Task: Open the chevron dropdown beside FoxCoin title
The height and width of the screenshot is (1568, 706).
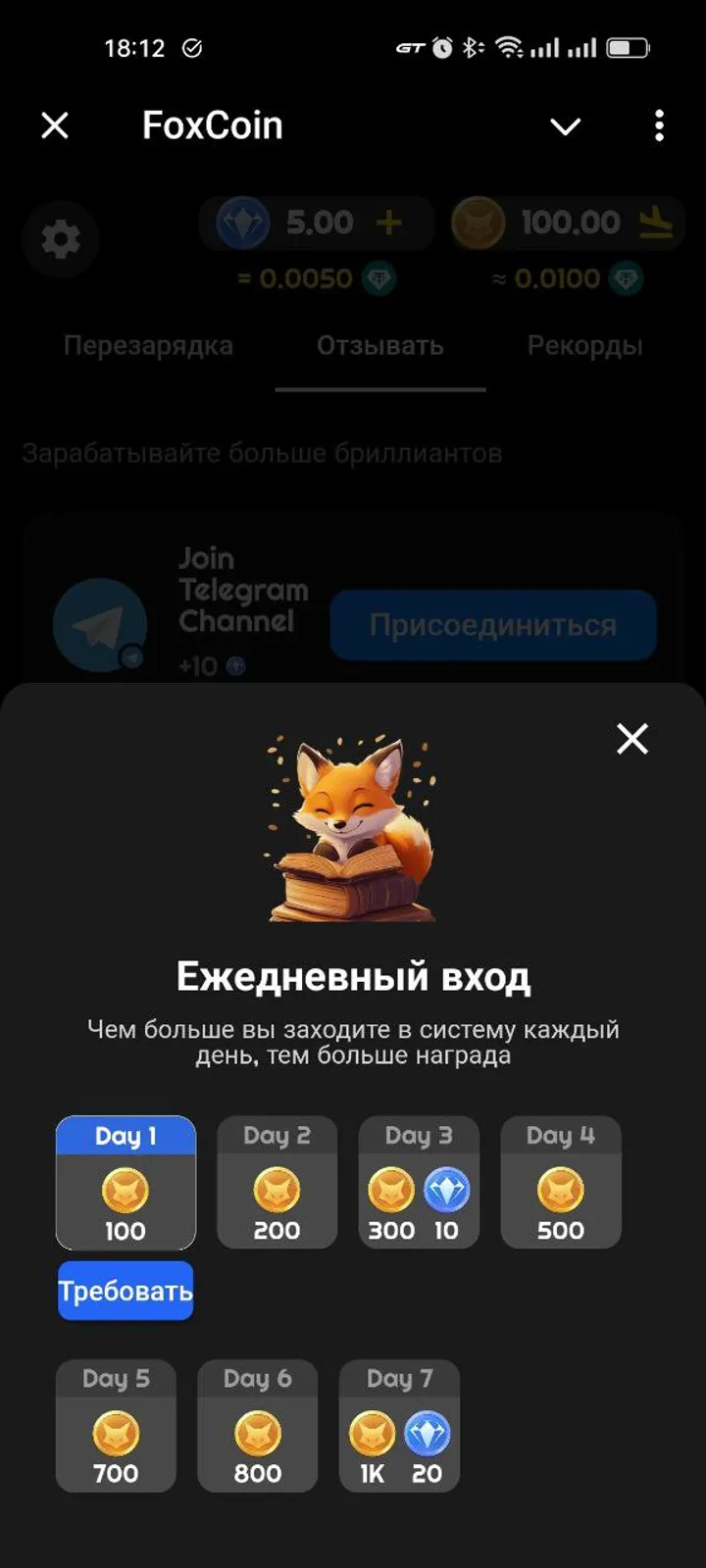Action: pyautogui.click(x=565, y=126)
